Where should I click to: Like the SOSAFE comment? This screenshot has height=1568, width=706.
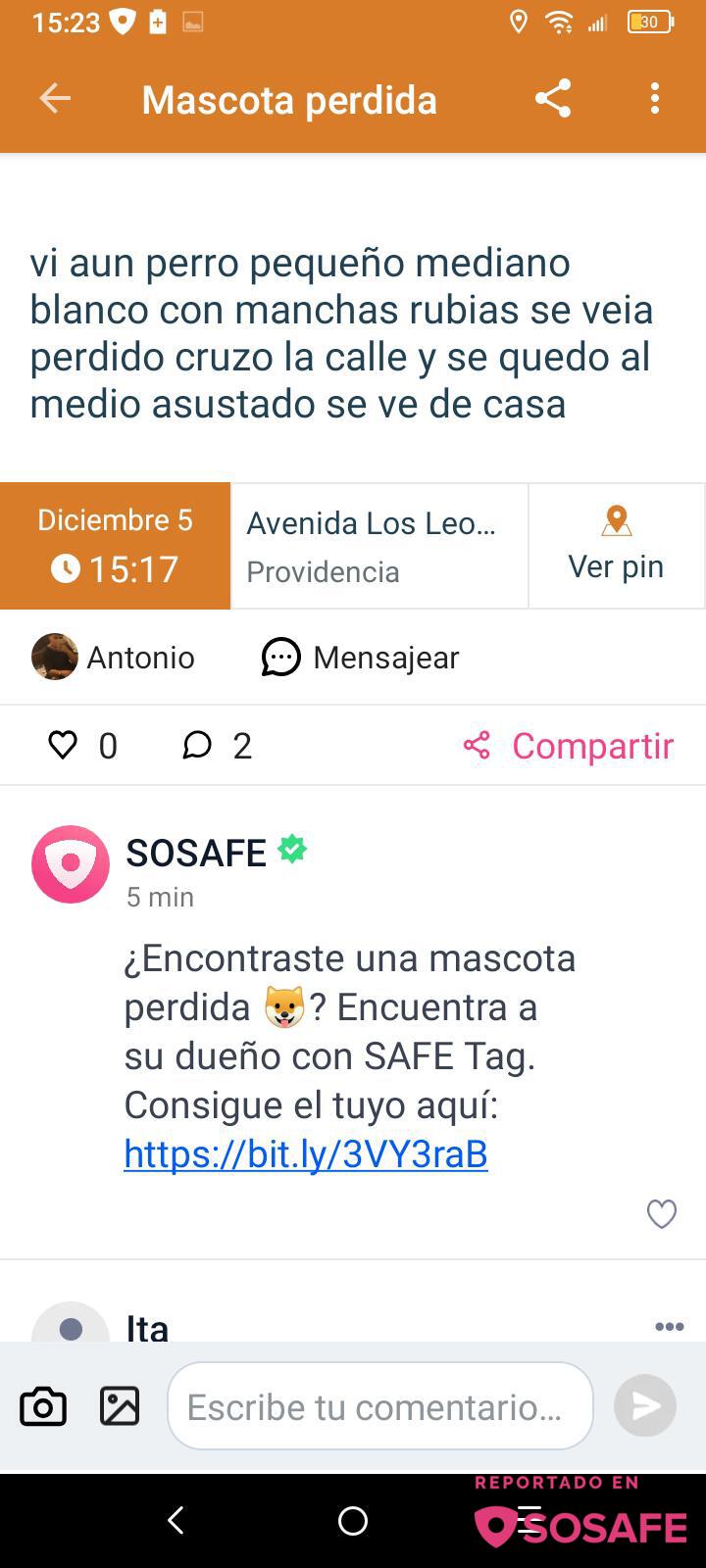tap(662, 1214)
